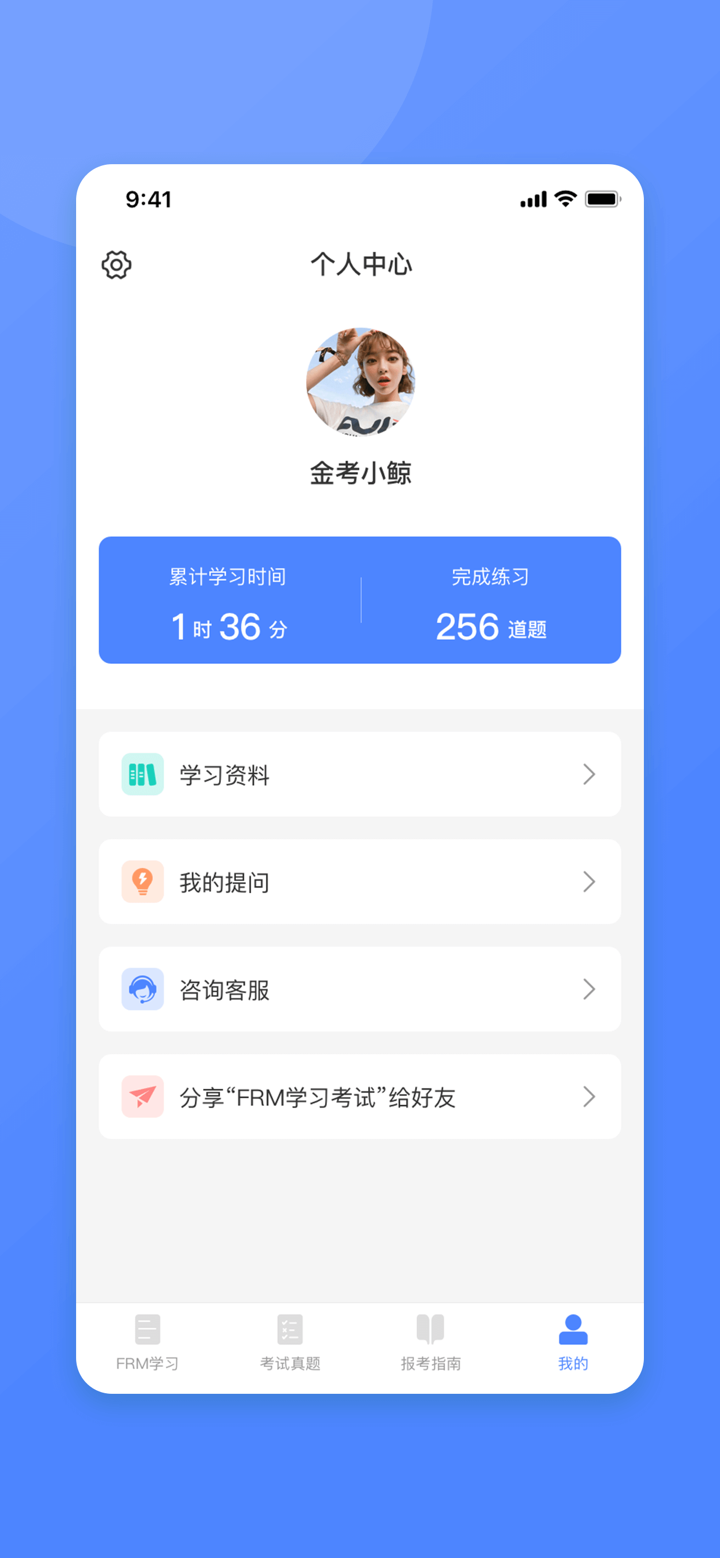Open settings via the gear icon
720x1558 pixels.
pos(115,265)
